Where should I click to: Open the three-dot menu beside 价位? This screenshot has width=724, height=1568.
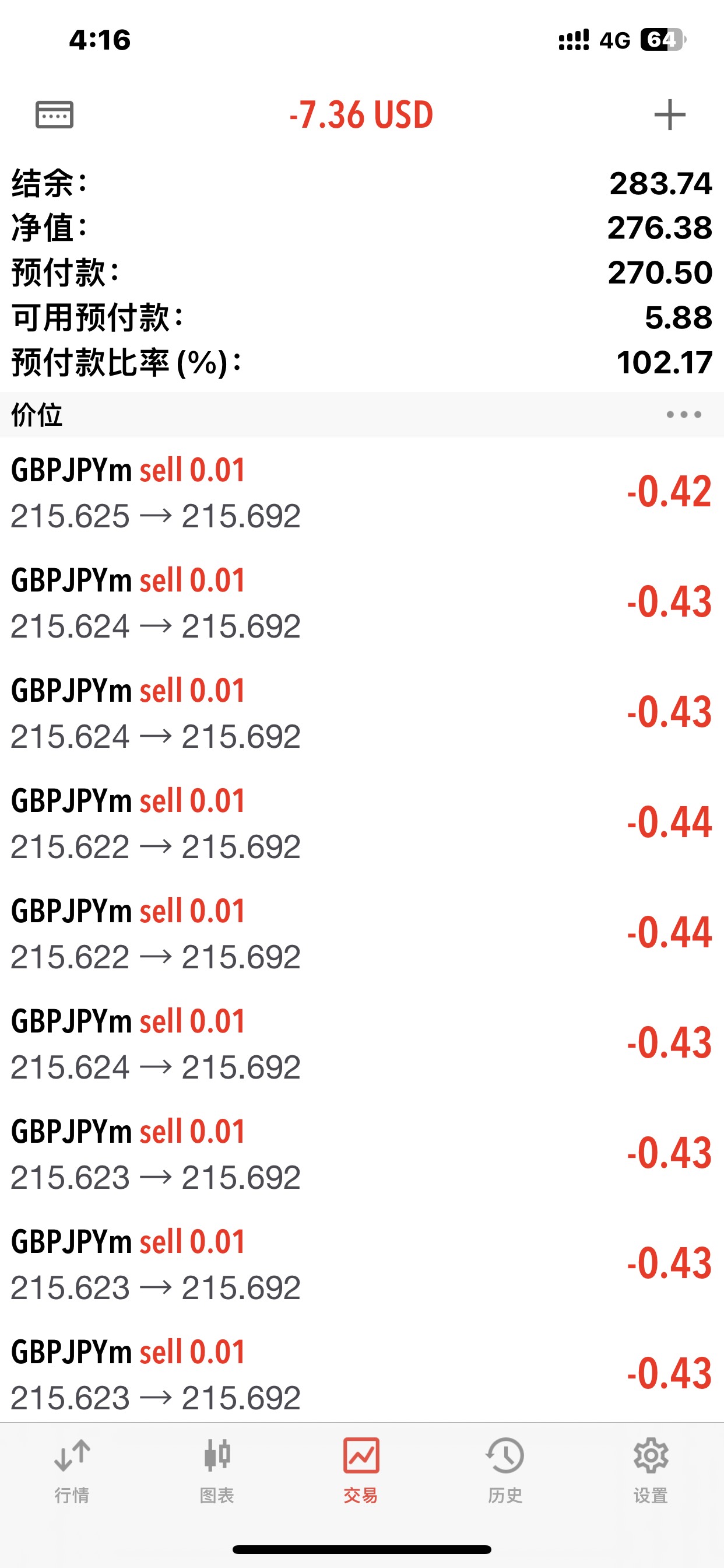(x=683, y=415)
